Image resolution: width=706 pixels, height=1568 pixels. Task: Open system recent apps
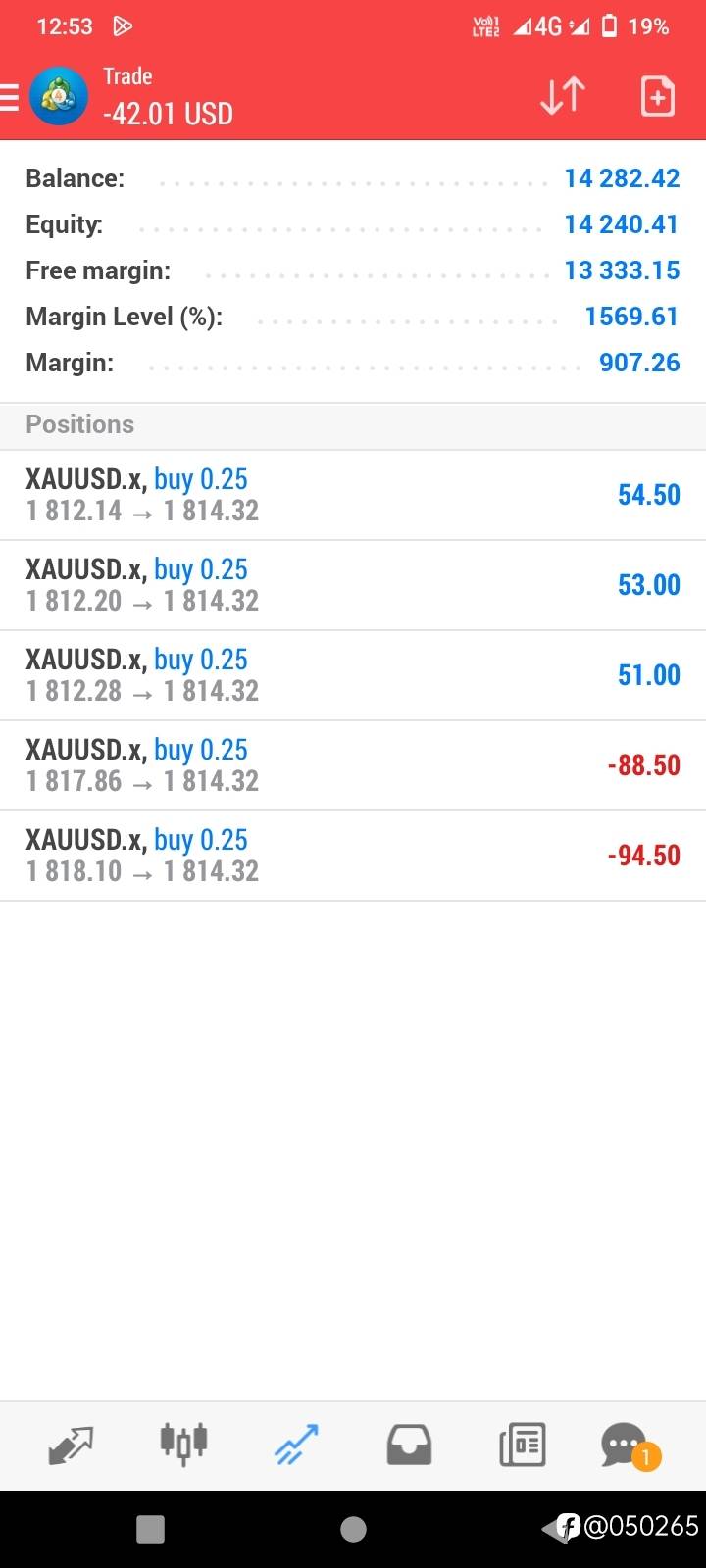pyautogui.click(x=150, y=1529)
